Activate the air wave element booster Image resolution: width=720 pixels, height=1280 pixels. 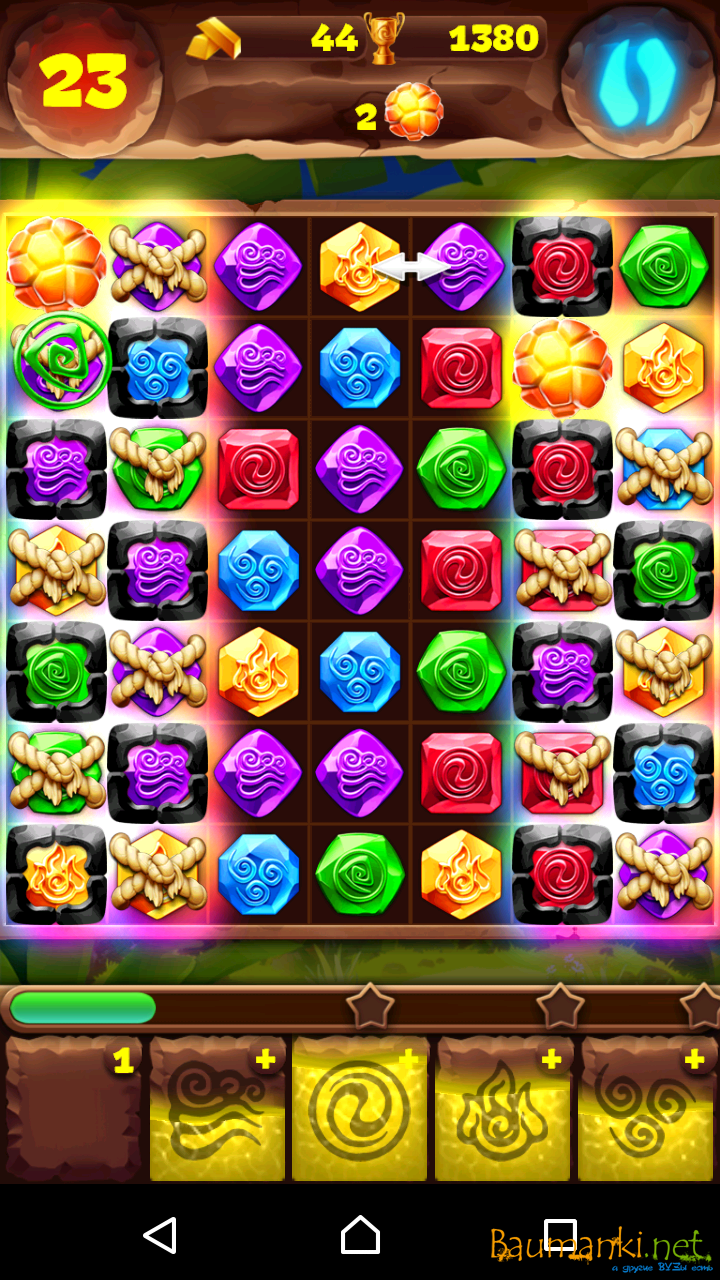coord(217,1110)
